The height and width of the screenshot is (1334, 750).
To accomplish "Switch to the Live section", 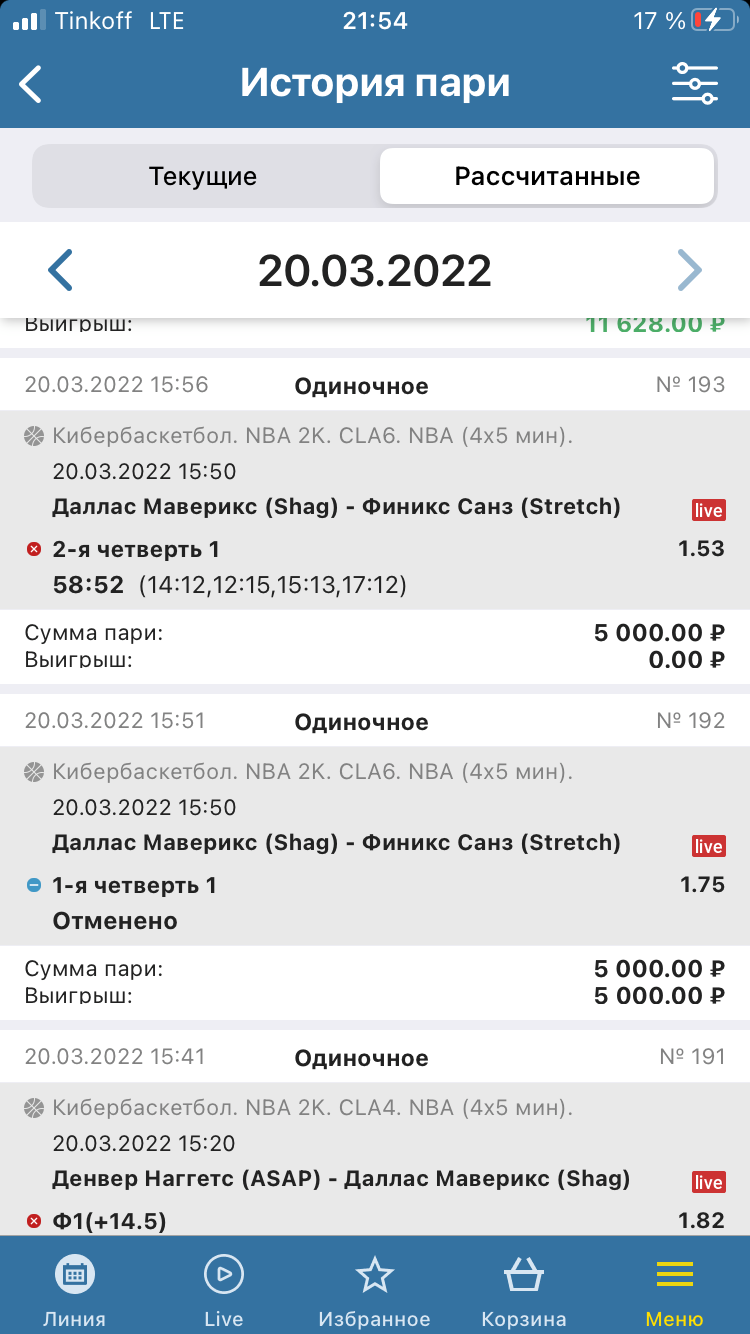I will [224, 1290].
